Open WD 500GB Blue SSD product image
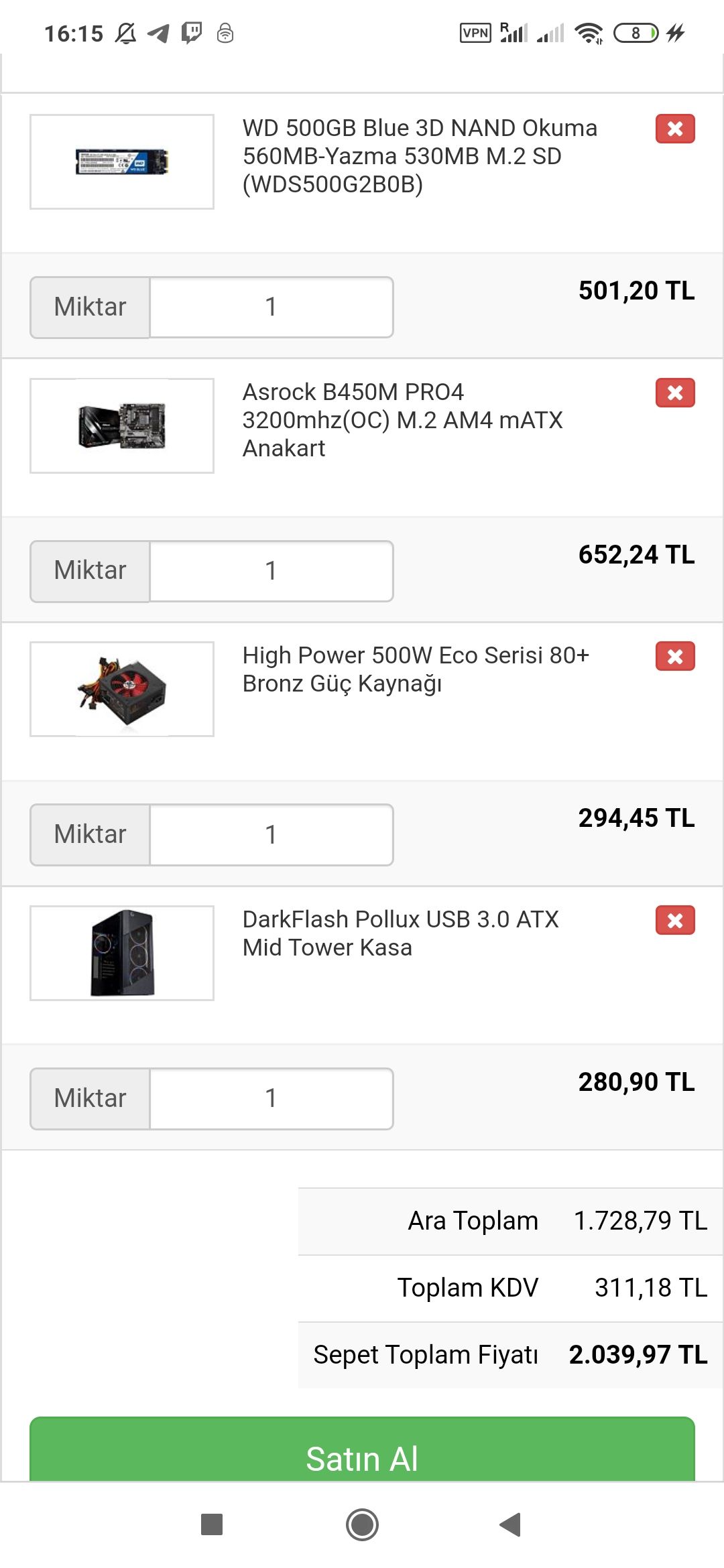Viewport: 724px width, 1568px height. tap(122, 161)
